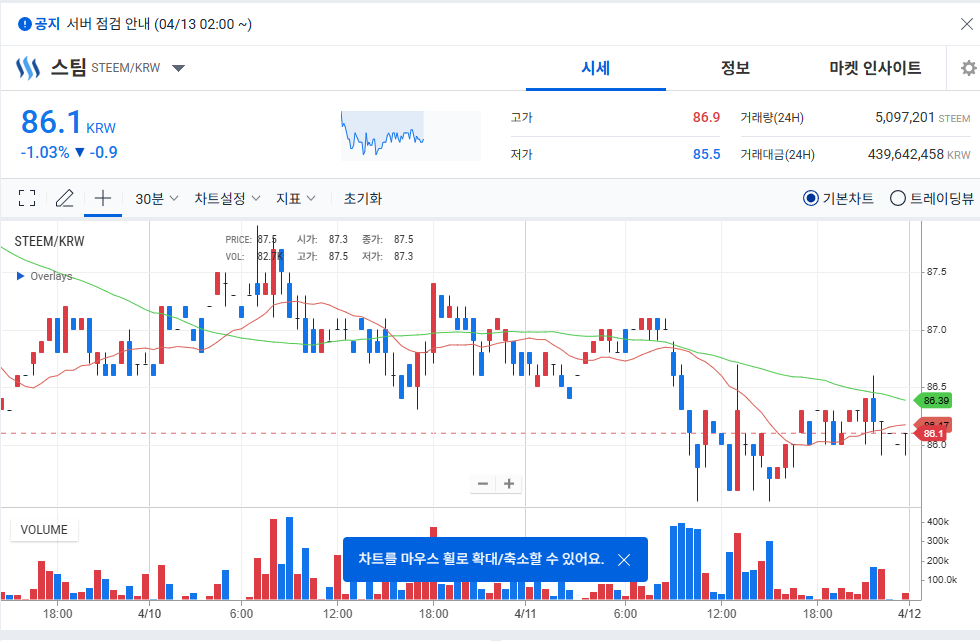Viewport: 980px width, 641px height.
Task: Dismiss the server maintenance notice banner
Action: 966,24
